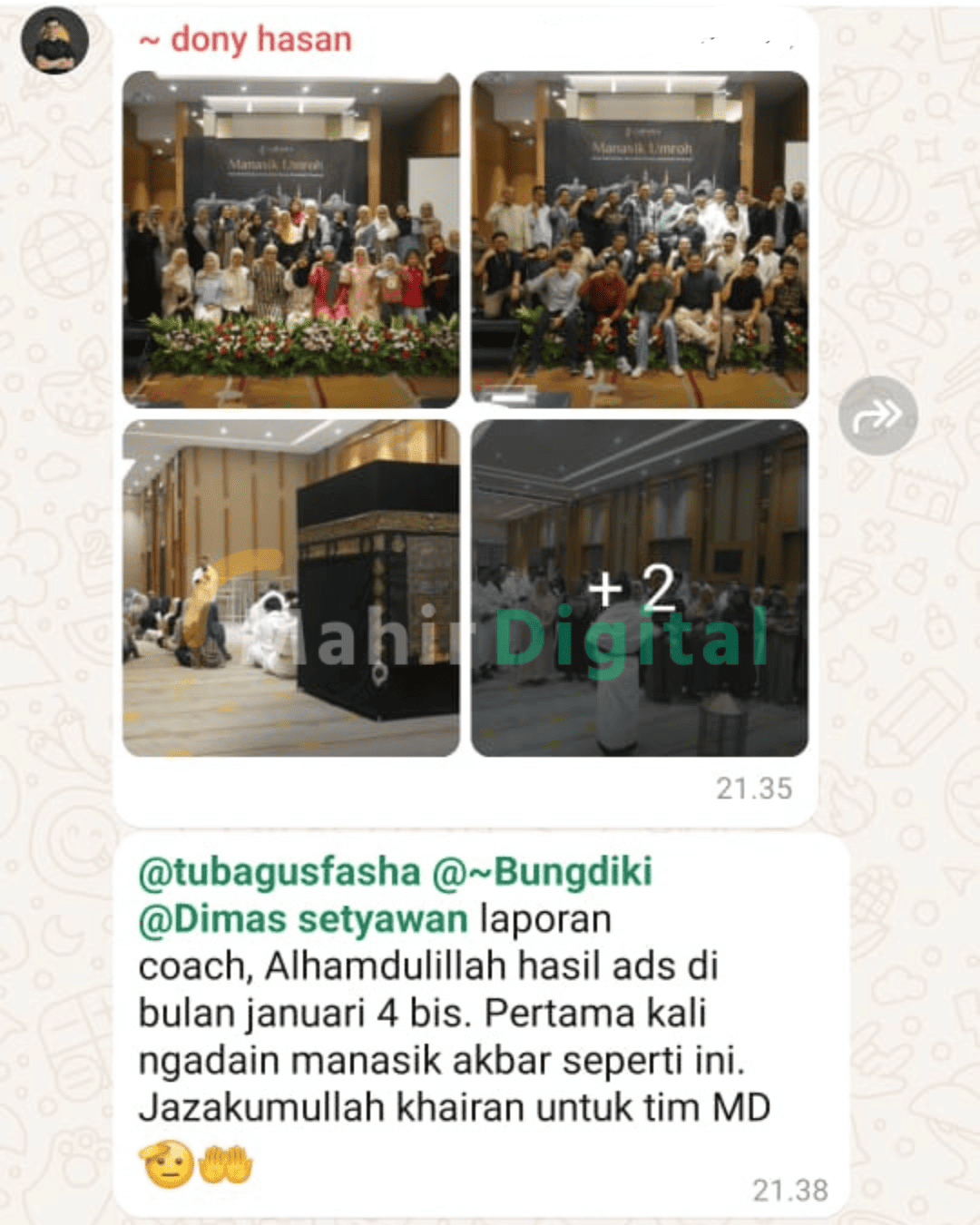The image size is (980, 1225).
Task: Open the @Dimas setyawan mention
Action: click(303, 919)
